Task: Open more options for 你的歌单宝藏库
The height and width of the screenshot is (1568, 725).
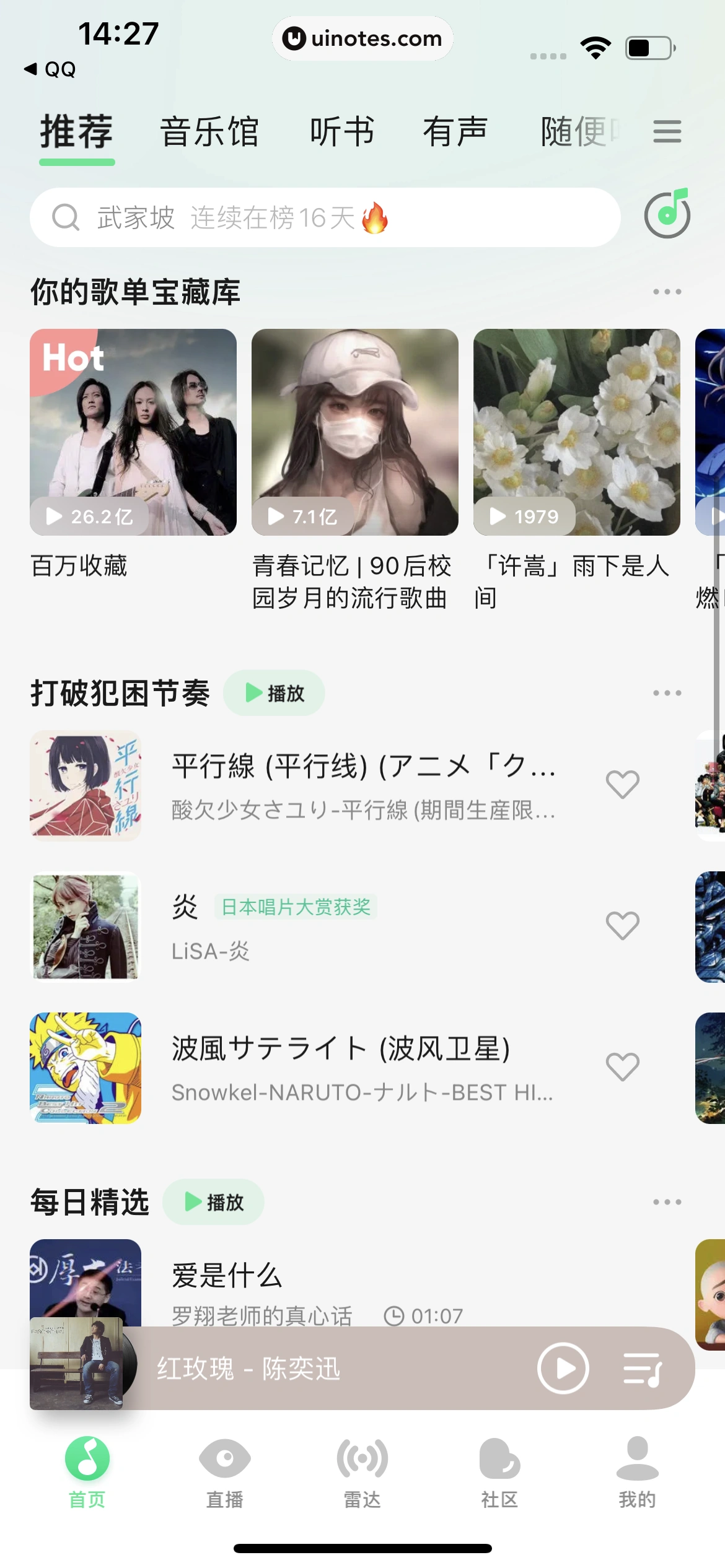Action: point(667,292)
